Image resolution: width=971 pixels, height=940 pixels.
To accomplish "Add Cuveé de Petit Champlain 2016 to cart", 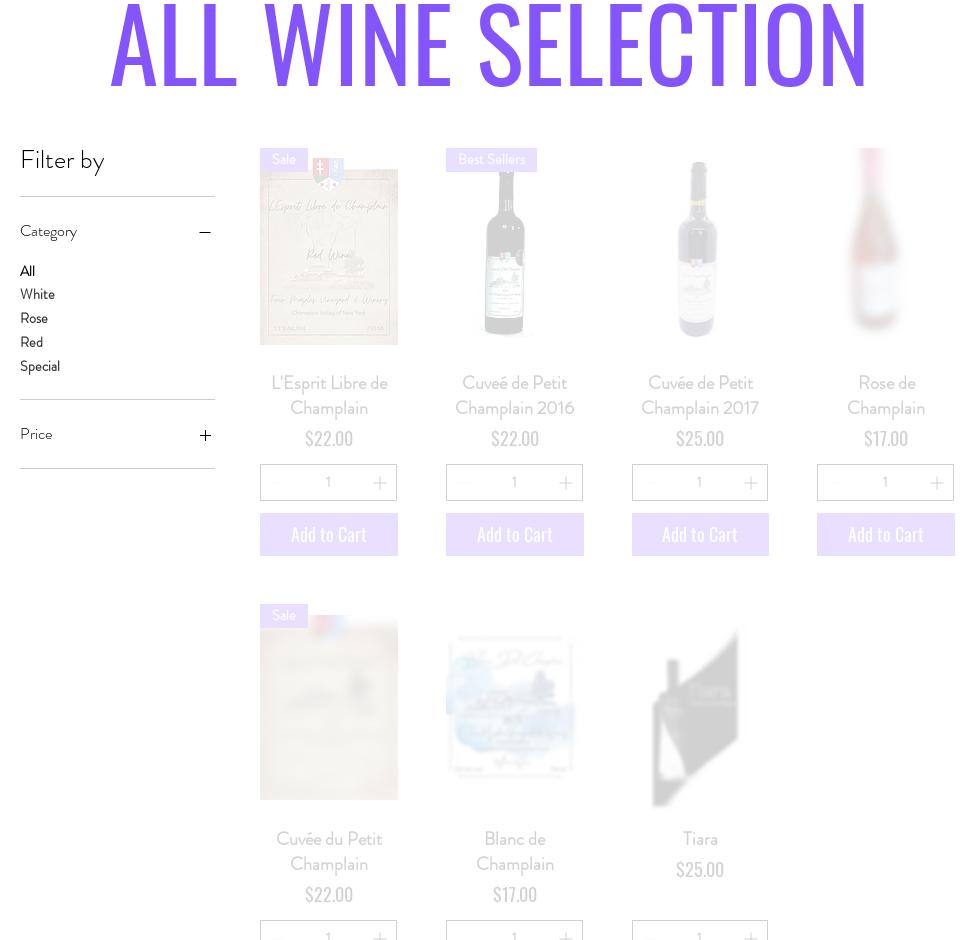I will [514, 535].
